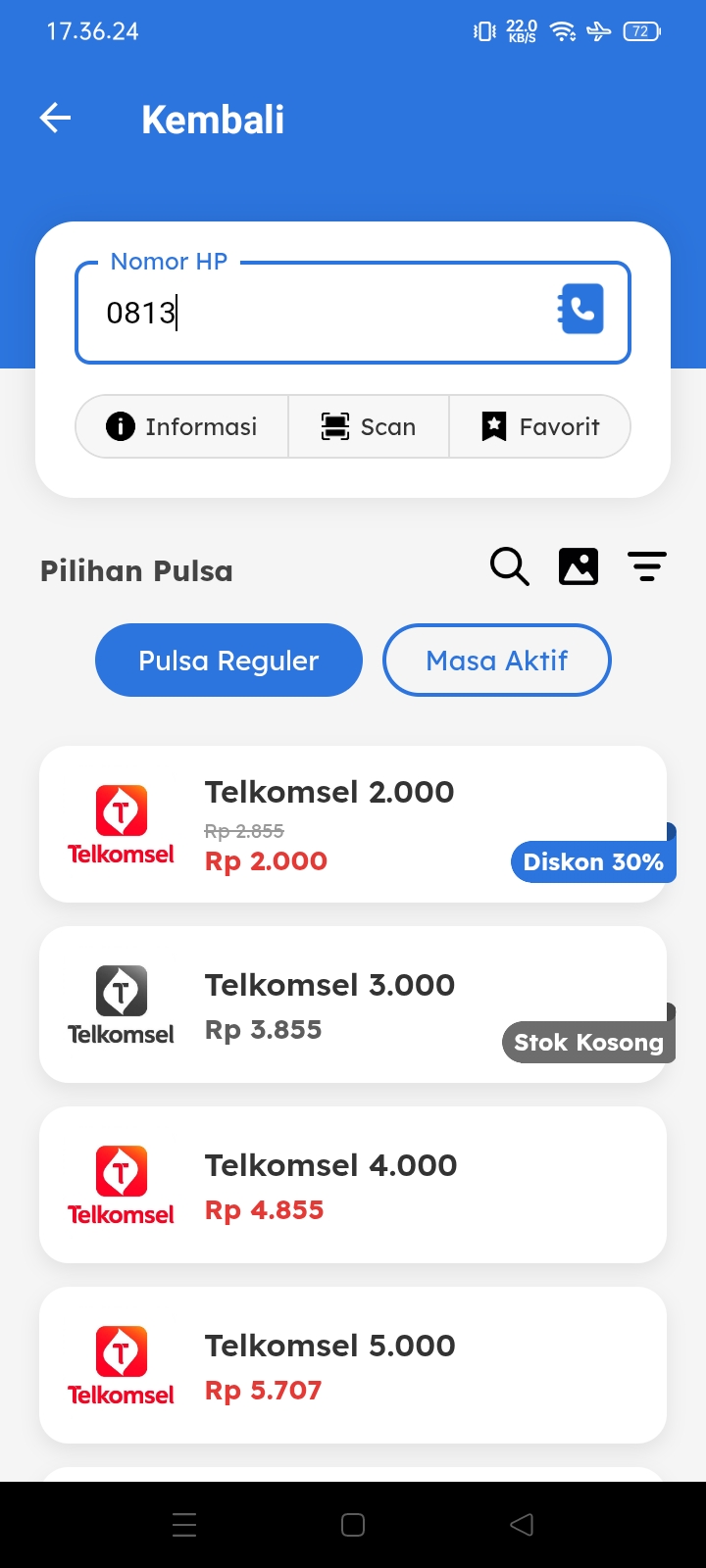Pick Telkomsel 4.000 for Rp 4.855

point(353,1185)
